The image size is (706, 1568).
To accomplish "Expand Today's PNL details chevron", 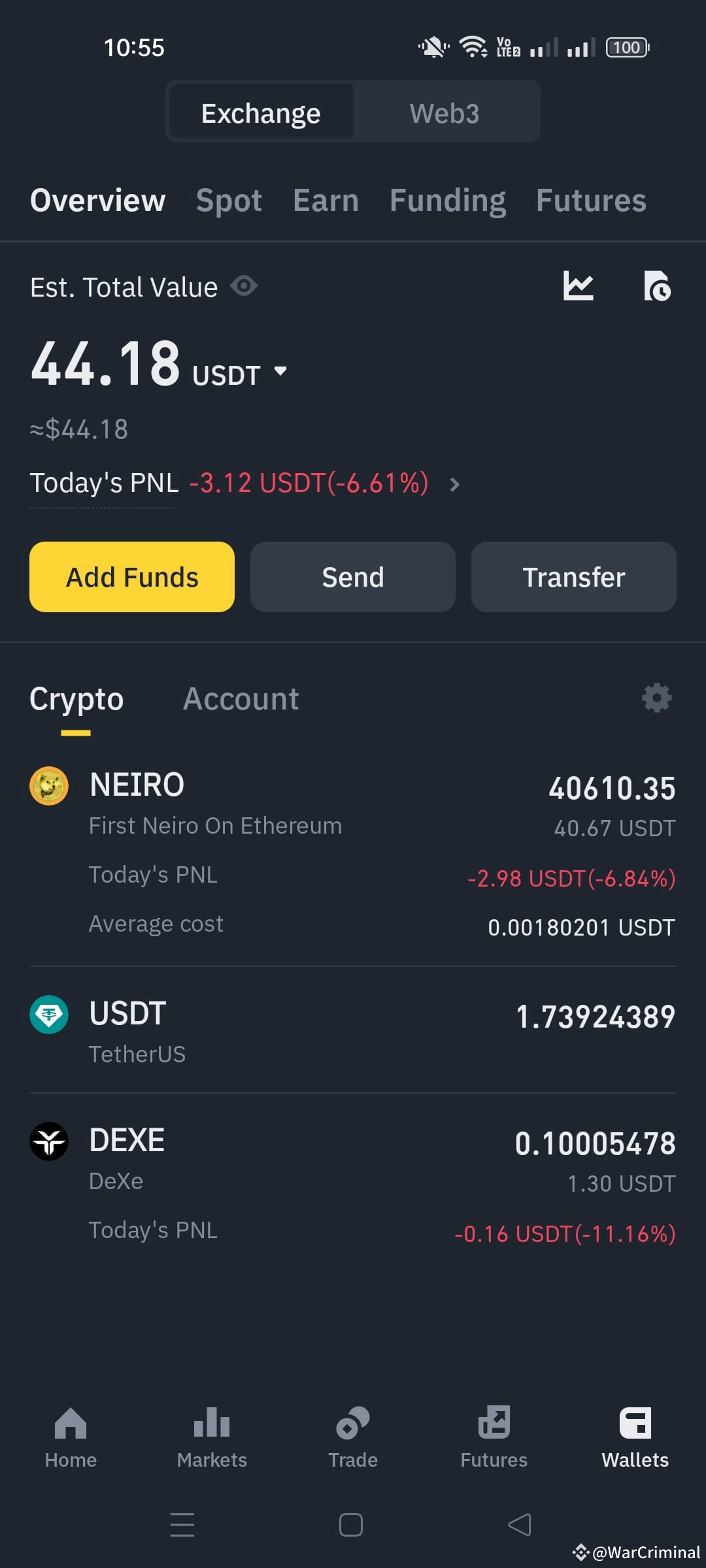I will [454, 485].
